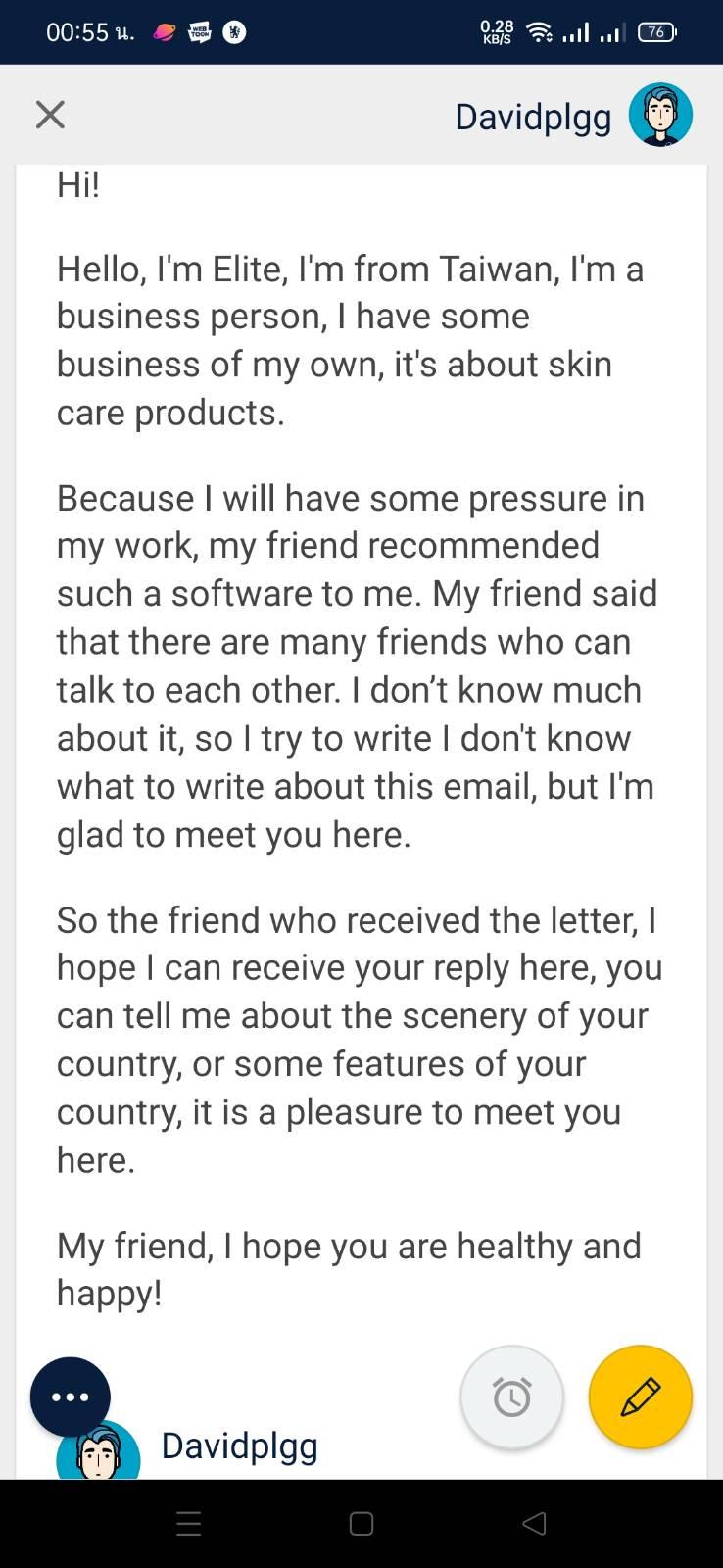Go back using the system navigation bar
This screenshot has height=1568, width=723.
pos(534,1523)
